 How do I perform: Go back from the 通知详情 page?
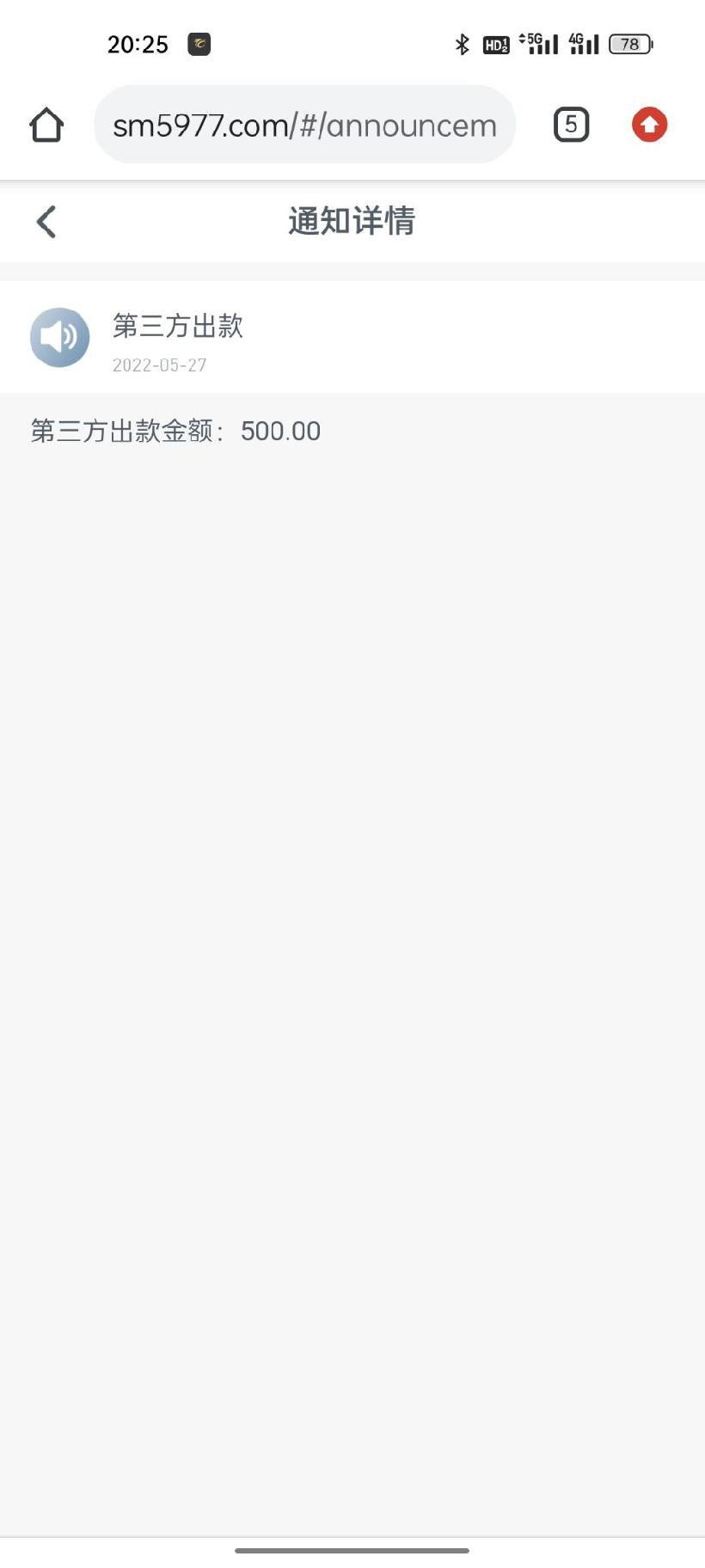[46, 222]
